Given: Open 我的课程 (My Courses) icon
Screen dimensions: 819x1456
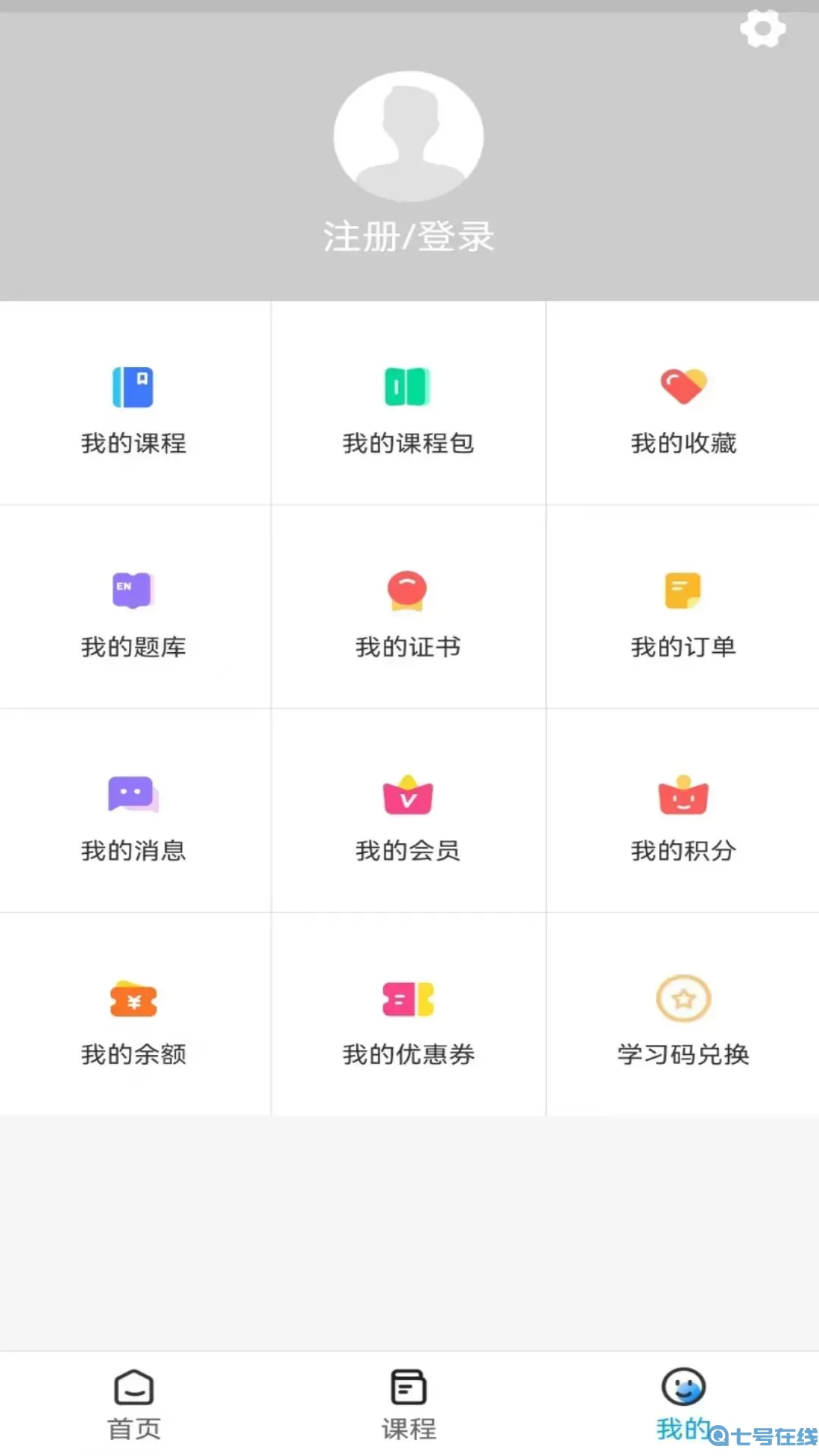Looking at the screenshot, I should [x=133, y=387].
